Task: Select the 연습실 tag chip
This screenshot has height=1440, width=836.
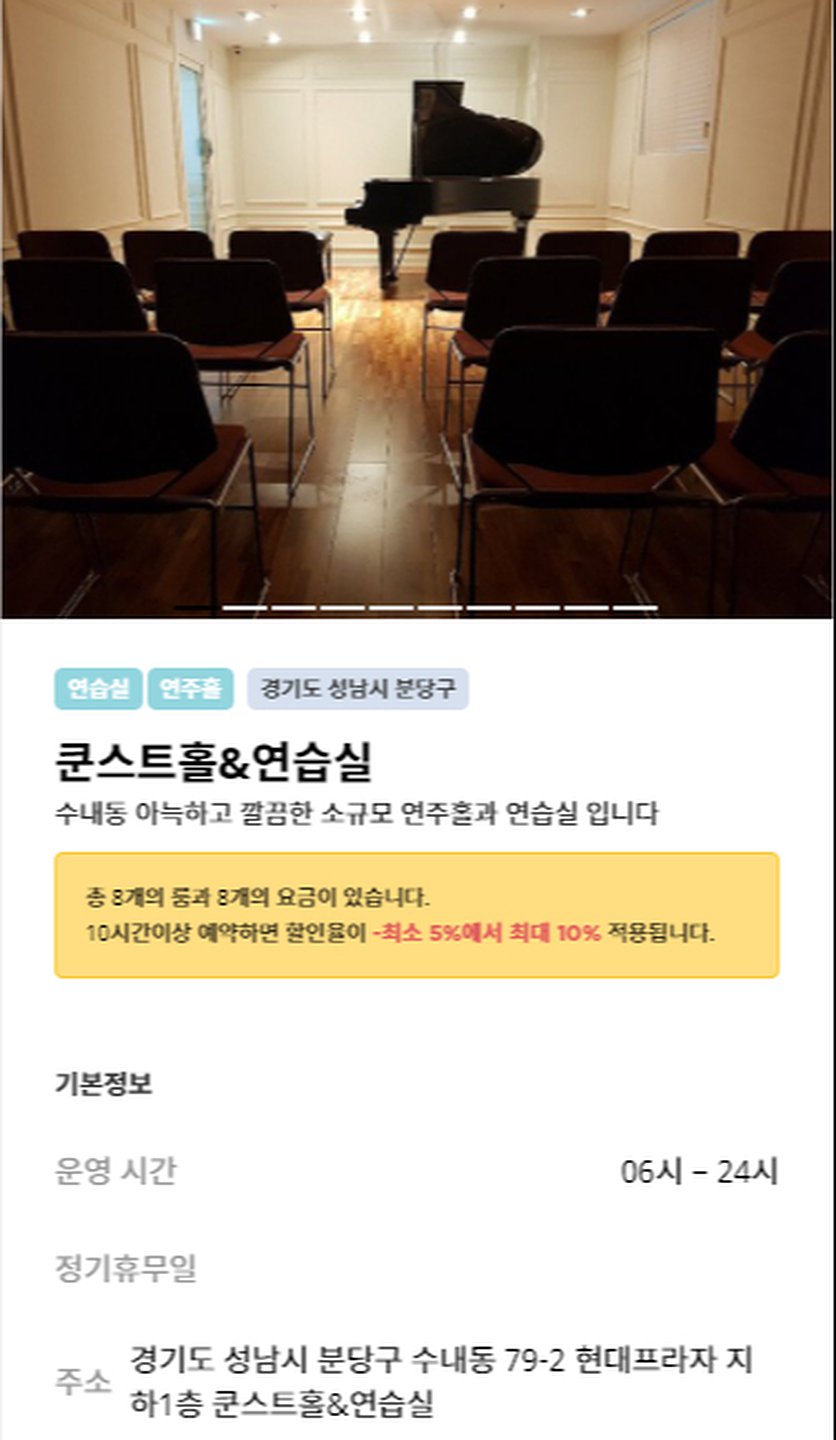Action: tap(98, 689)
